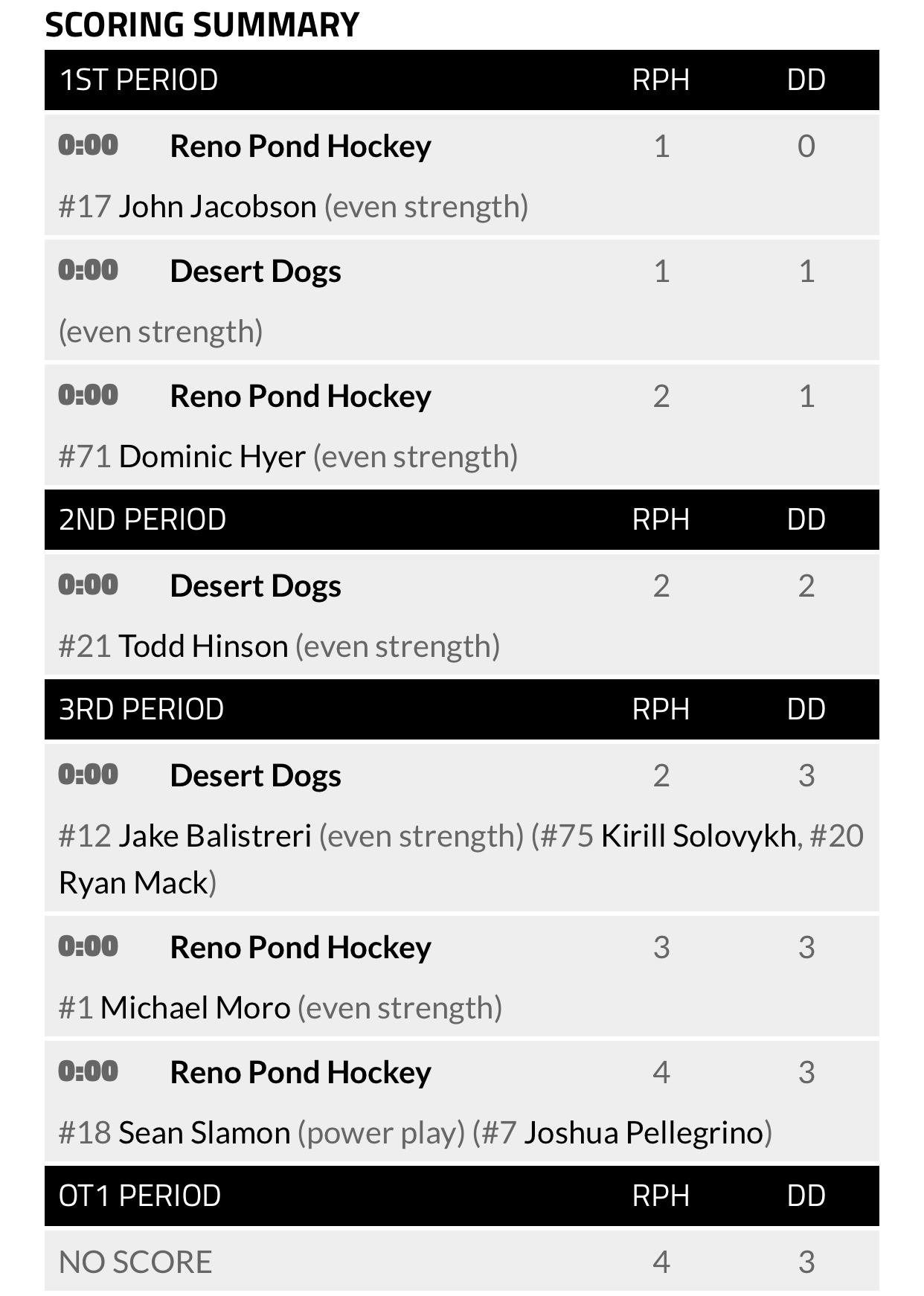View Joshua Pellegrino's profile
Viewport: 924px width, 1296px height.
tap(644, 1133)
